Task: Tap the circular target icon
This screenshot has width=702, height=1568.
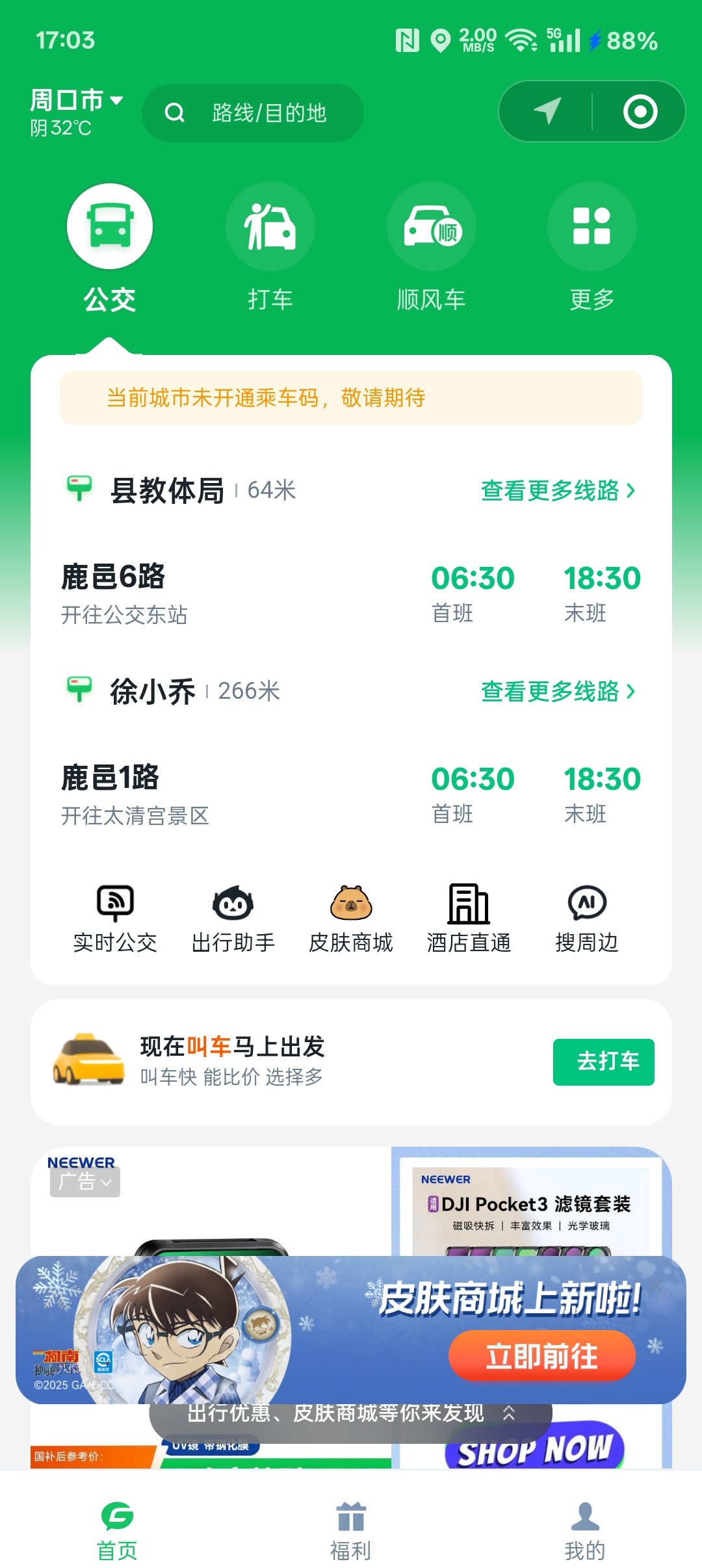Action: point(640,112)
